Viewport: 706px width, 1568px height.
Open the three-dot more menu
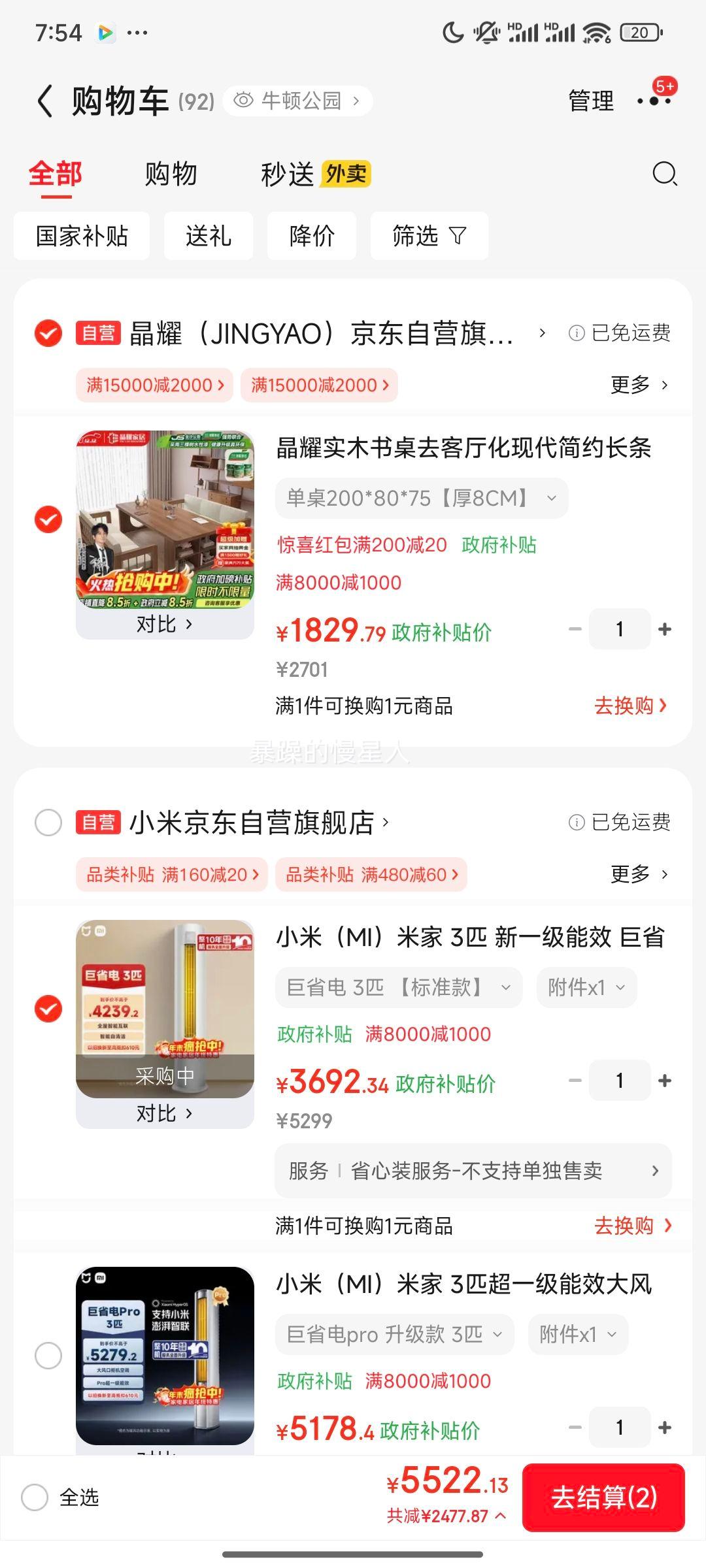(654, 101)
